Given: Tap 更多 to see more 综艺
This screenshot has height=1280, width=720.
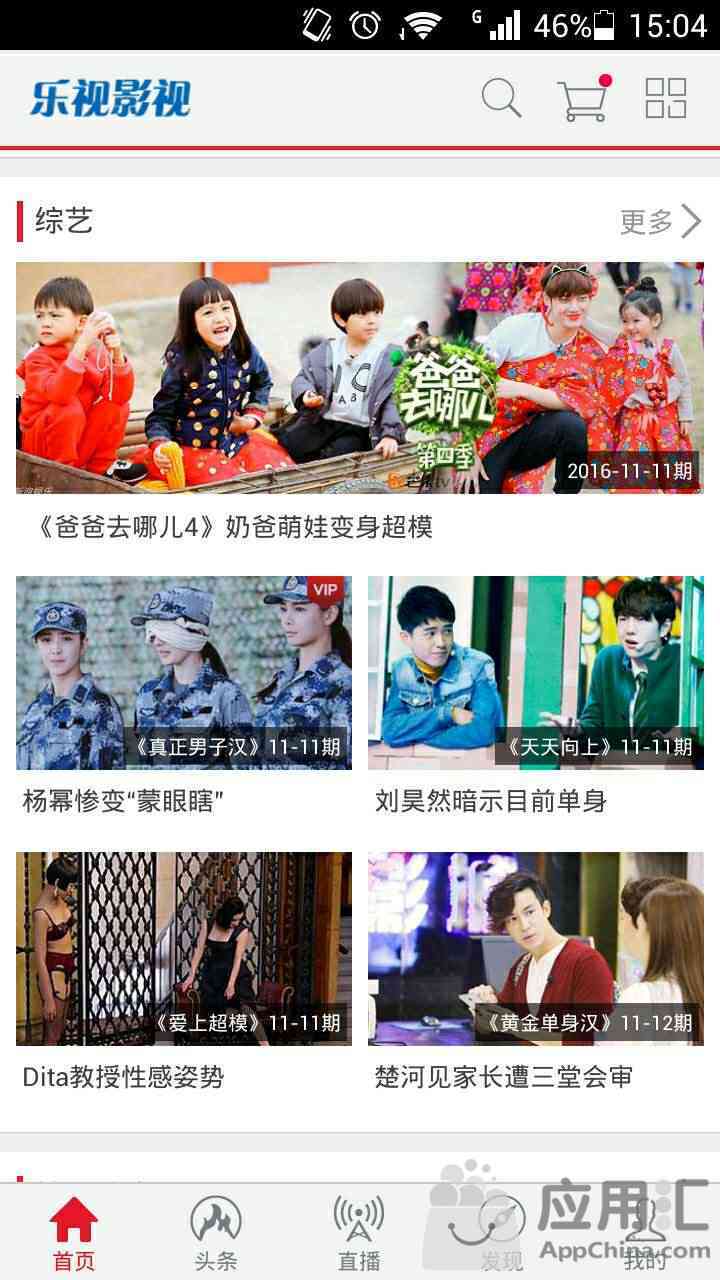Looking at the screenshot, I should pyautogui.click(x=660, y=221).
